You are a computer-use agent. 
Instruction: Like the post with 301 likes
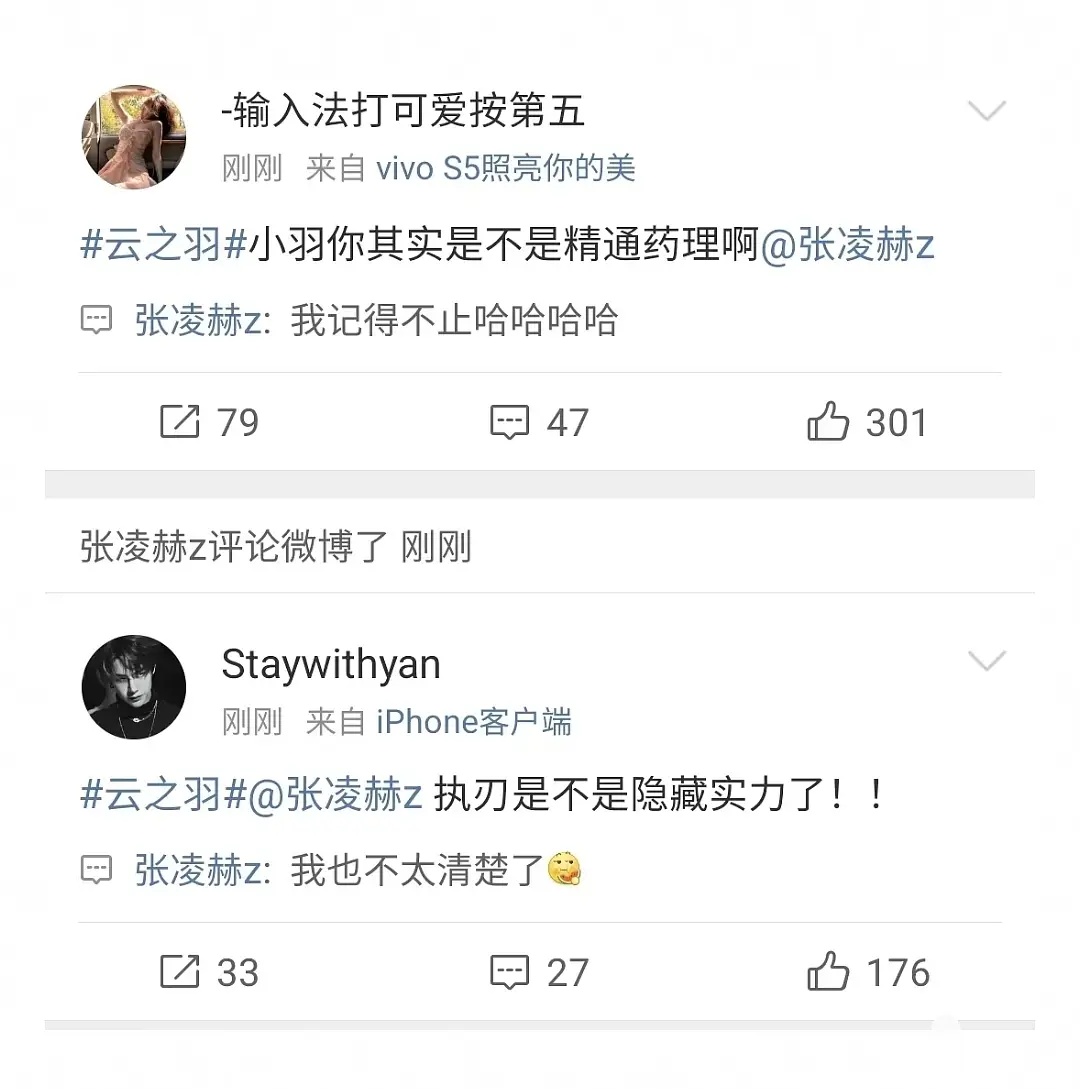pos(867,423)
